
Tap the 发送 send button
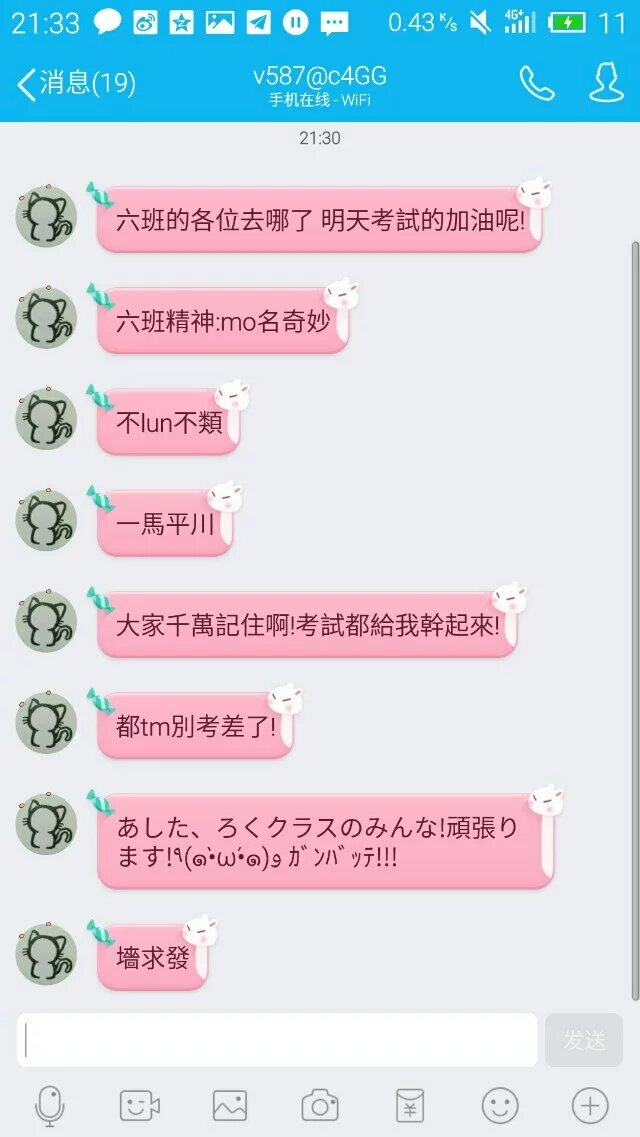(x=584, y=1040)
